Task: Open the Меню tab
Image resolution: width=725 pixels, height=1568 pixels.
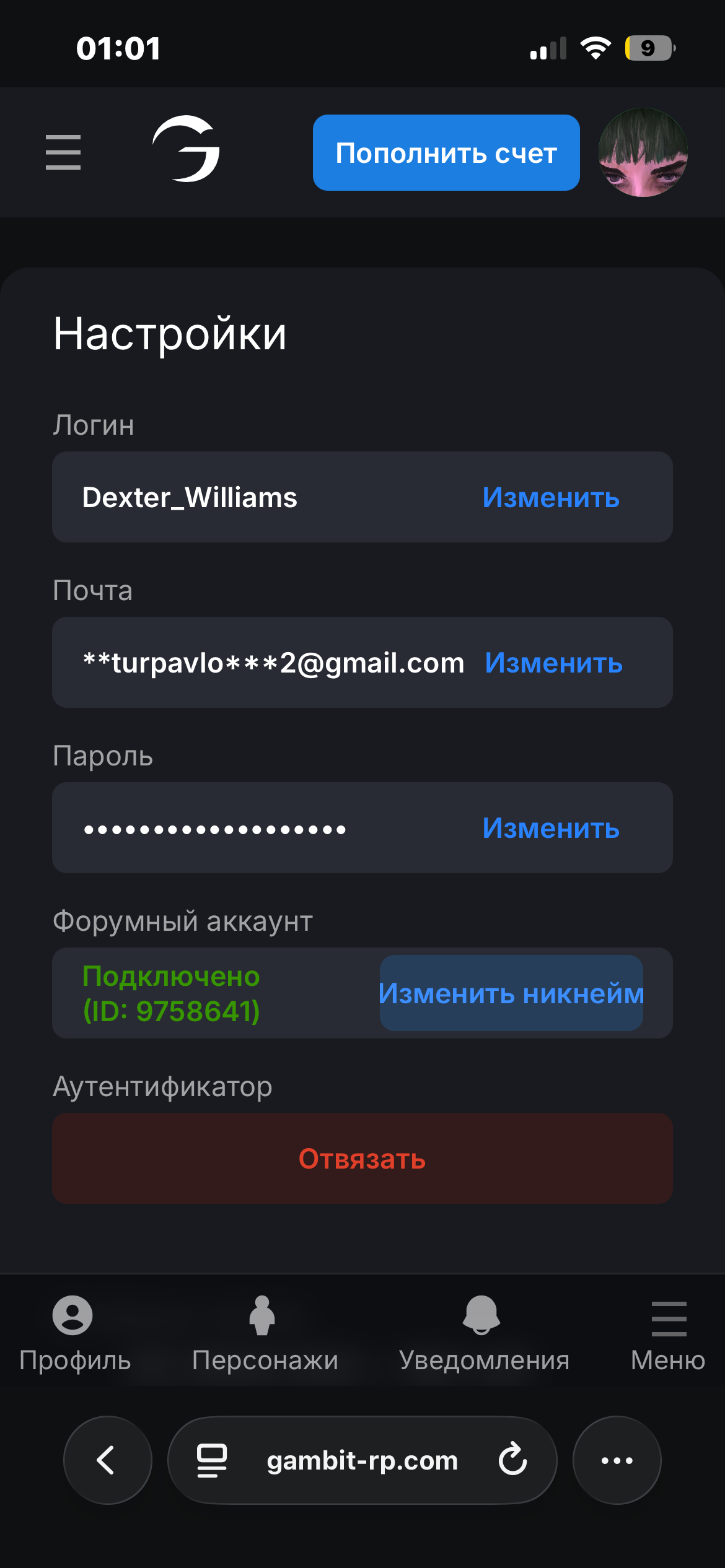Action: coord(668,1331)
